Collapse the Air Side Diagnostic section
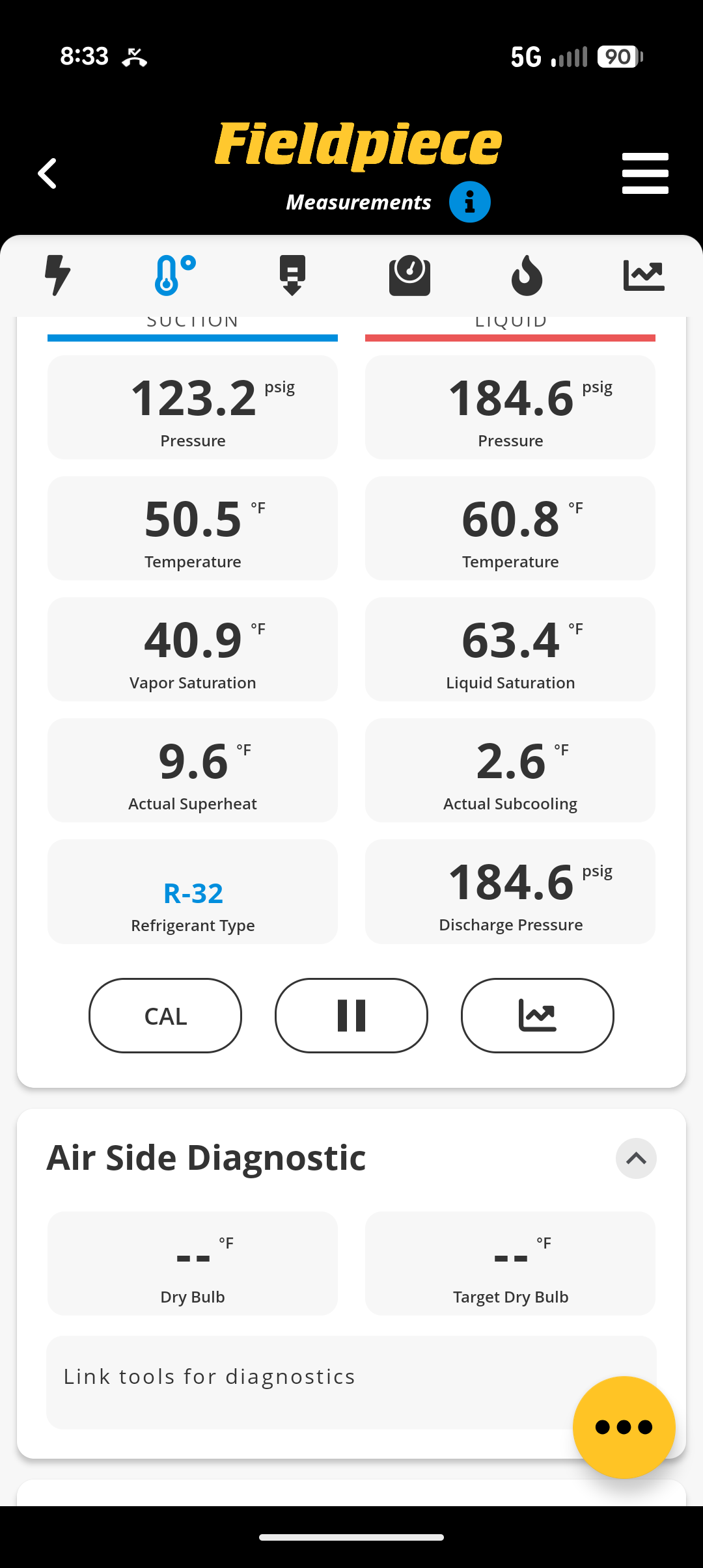 point(636,1158)
